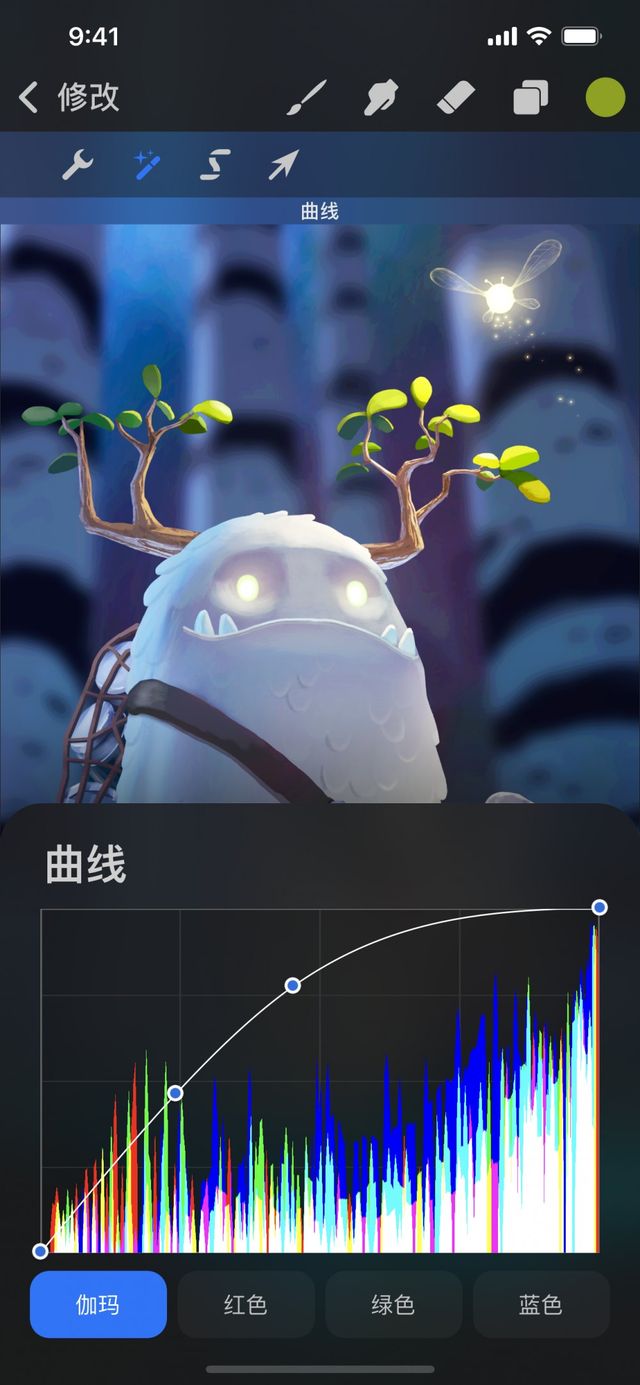Open the layers panel
The image size is (640, 1385).
[x=530, y=98]
